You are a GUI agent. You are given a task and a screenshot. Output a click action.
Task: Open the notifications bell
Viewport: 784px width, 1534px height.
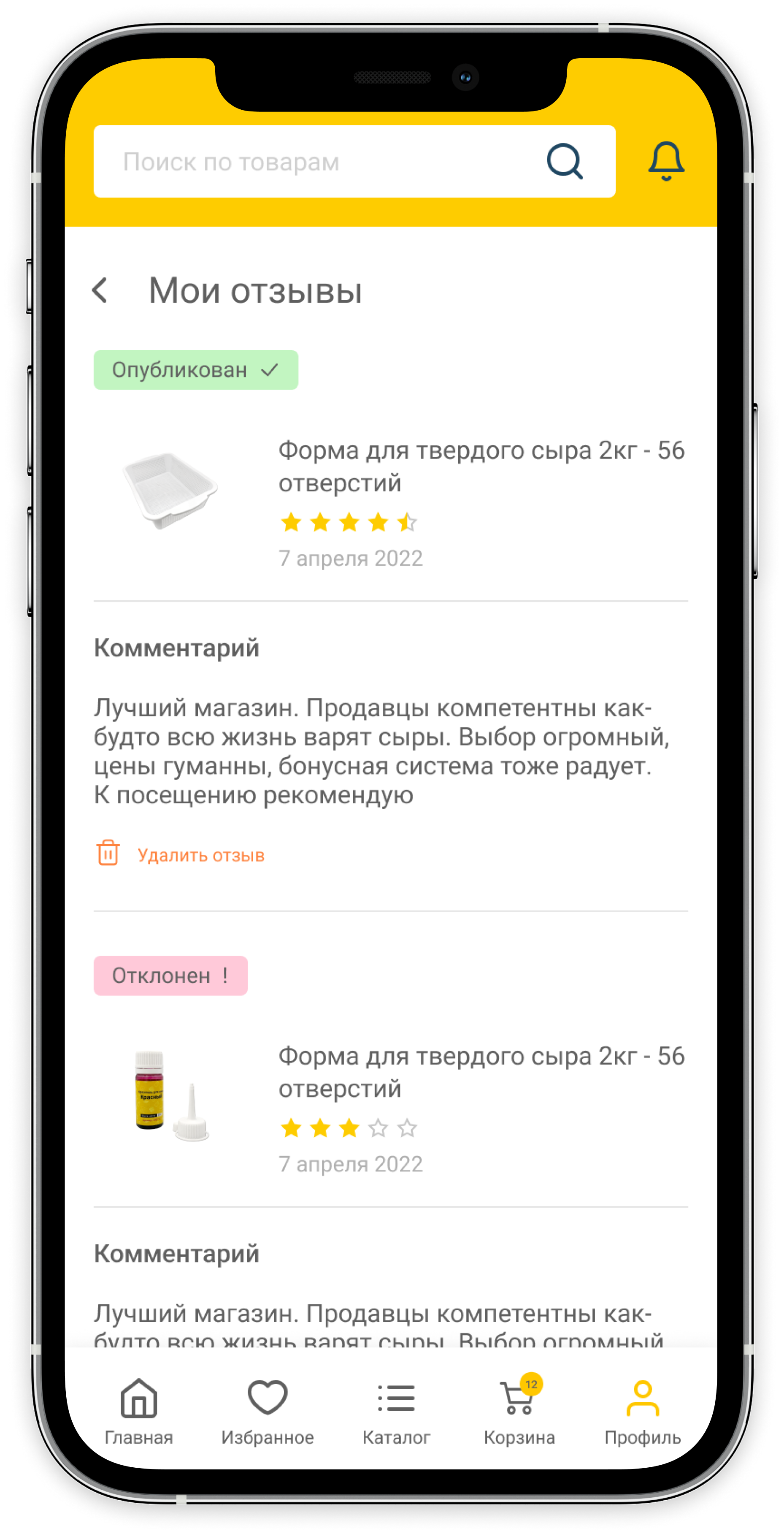coord(665,161)
